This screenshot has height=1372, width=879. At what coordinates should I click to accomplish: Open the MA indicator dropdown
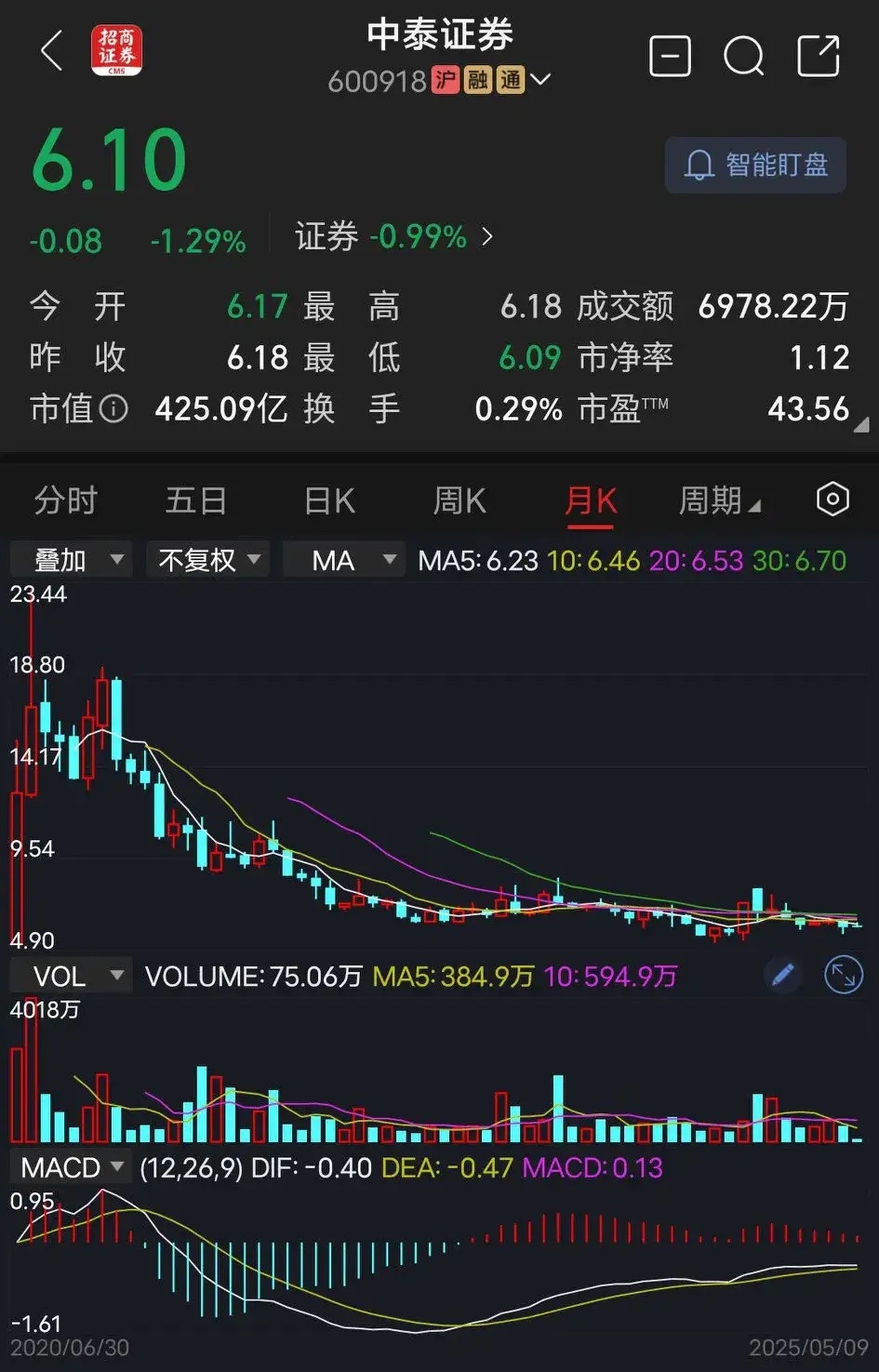tap(343, 559)
